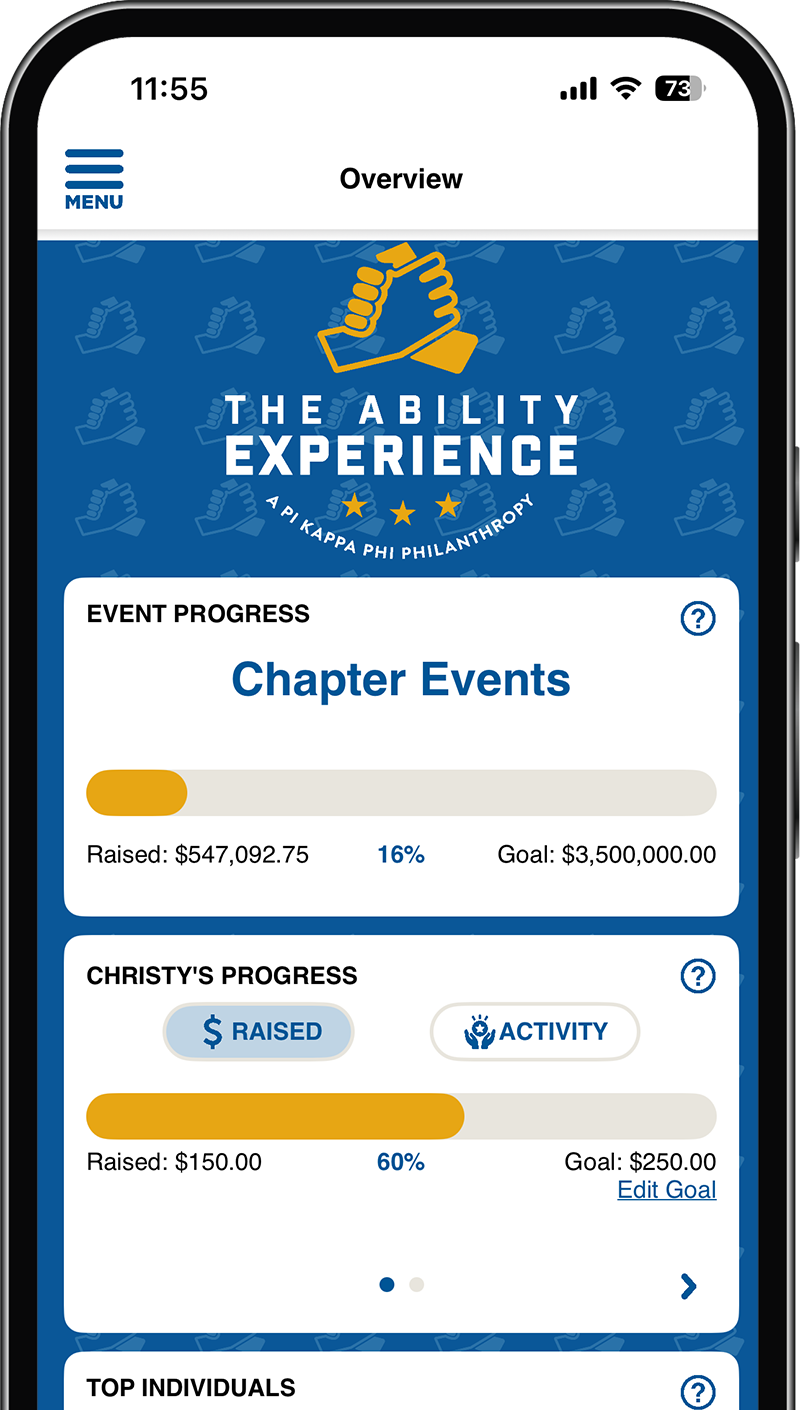Viewport: 800px width, 1410px height.
Task: Tap the forward chevron in Christy's Progress card
Action: point(687,1285)
